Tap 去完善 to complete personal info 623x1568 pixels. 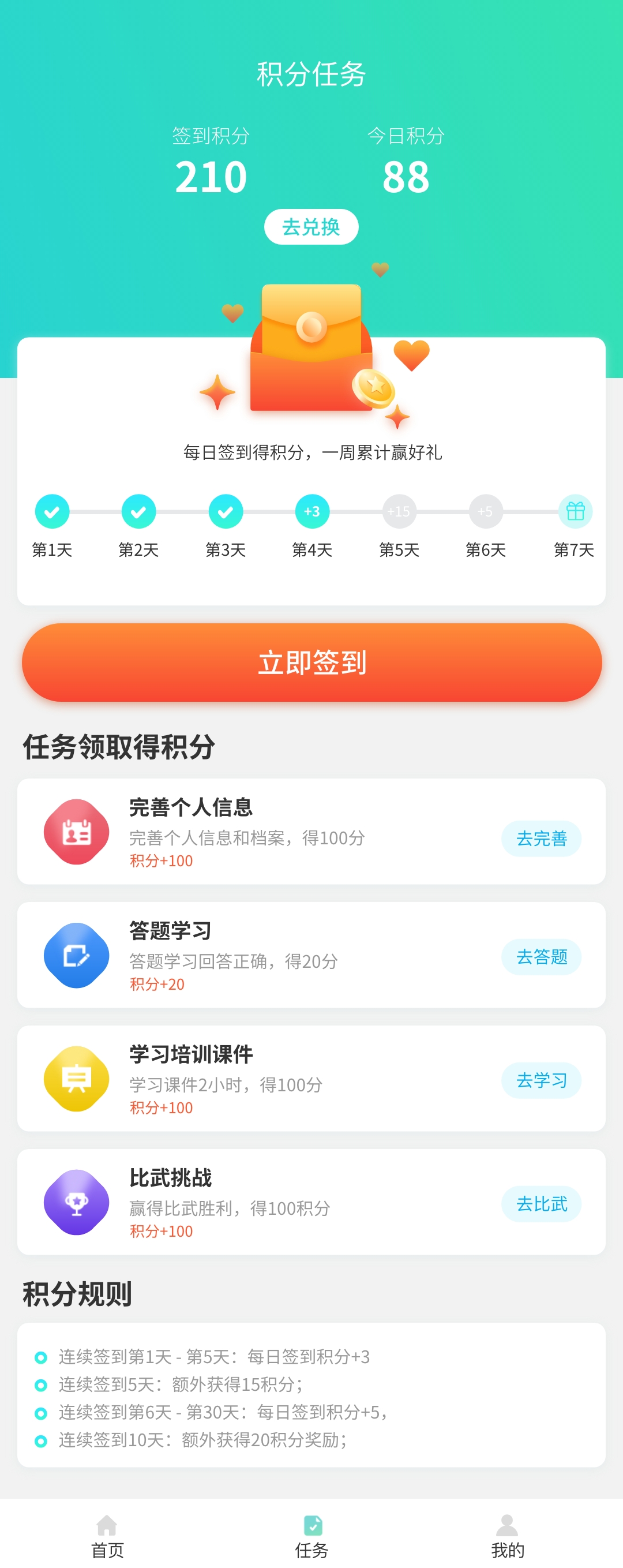pyautogui.click(x=541, y=838)
